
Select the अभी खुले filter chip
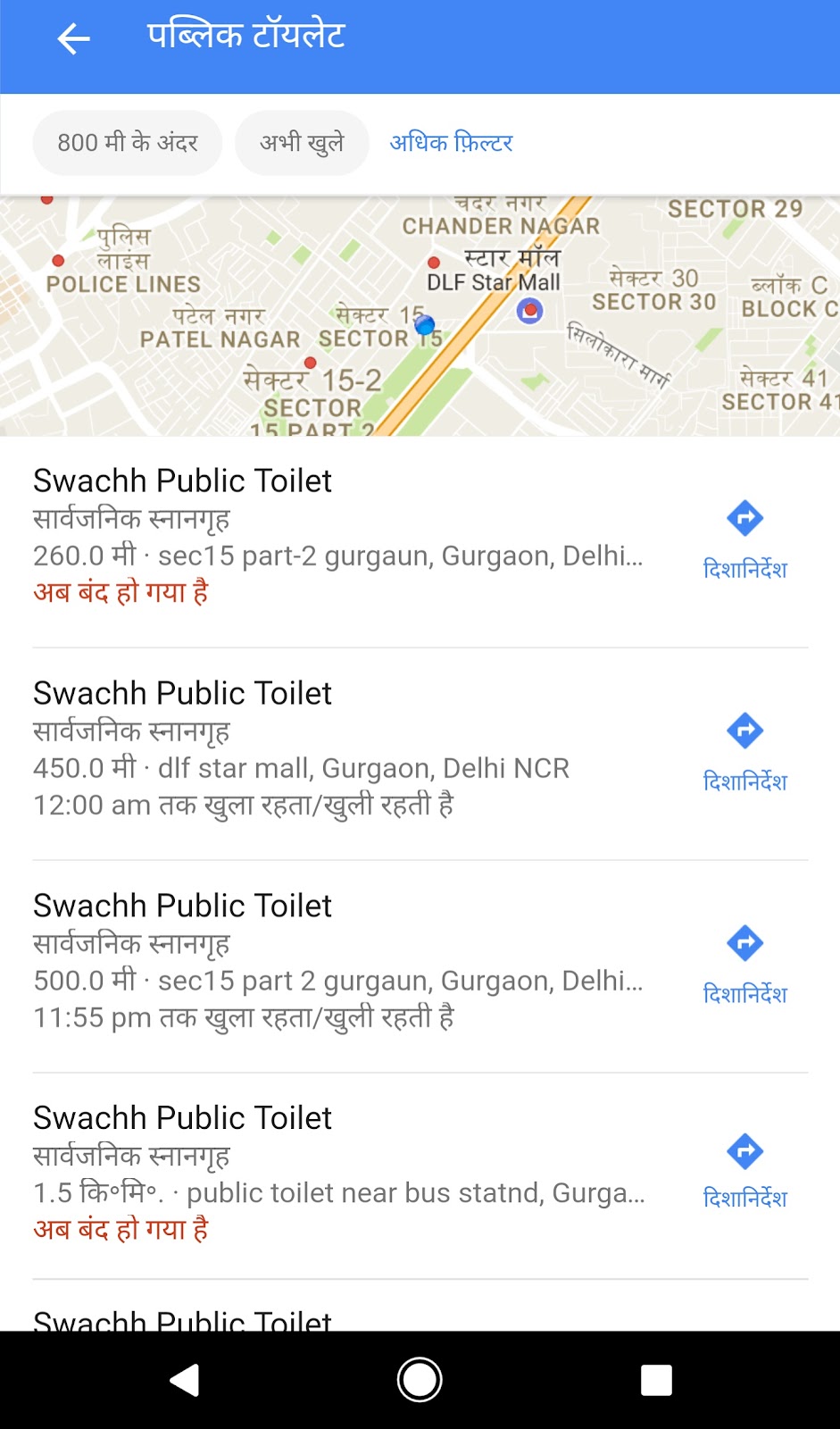[x=302, y=143]
